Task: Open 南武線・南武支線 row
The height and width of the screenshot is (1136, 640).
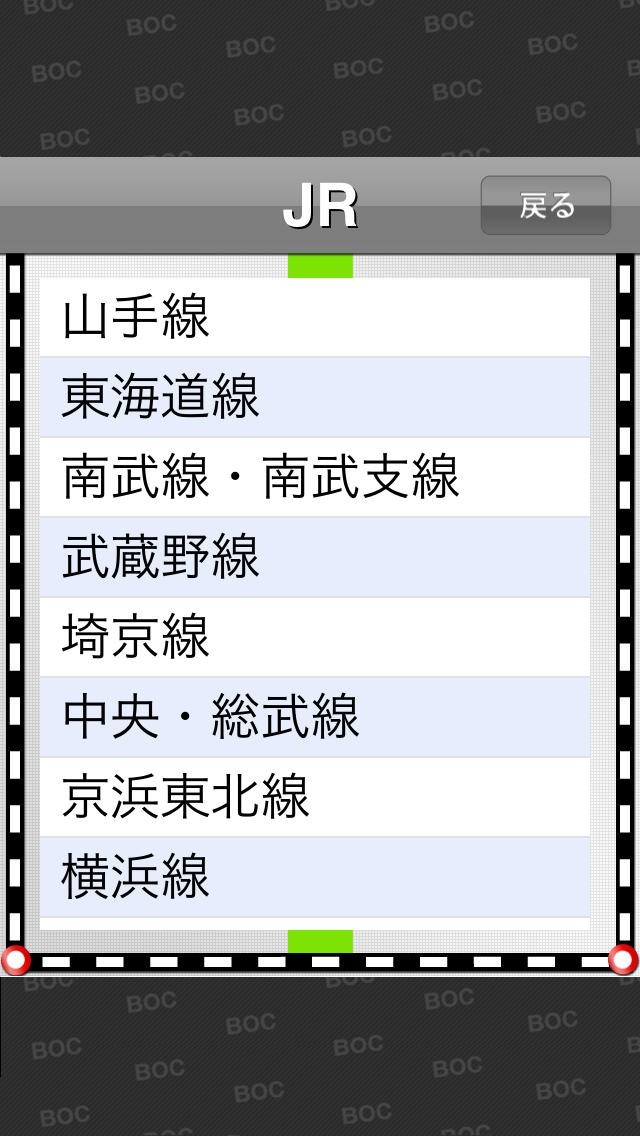Action: point(314,477)
